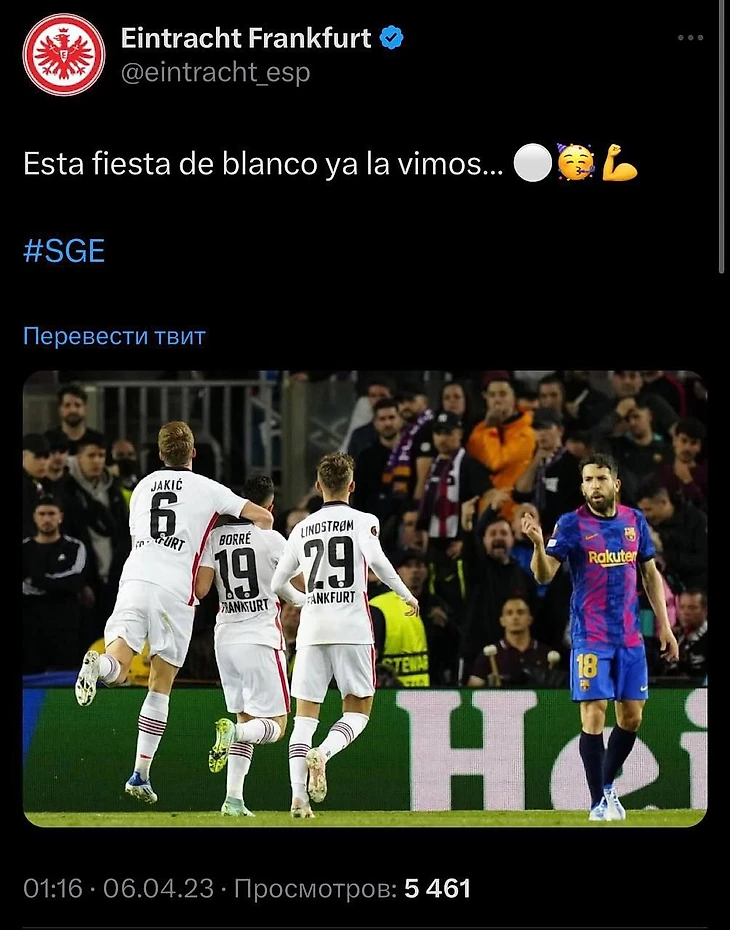Open the tweet's match photo

(x=365, y=598)
